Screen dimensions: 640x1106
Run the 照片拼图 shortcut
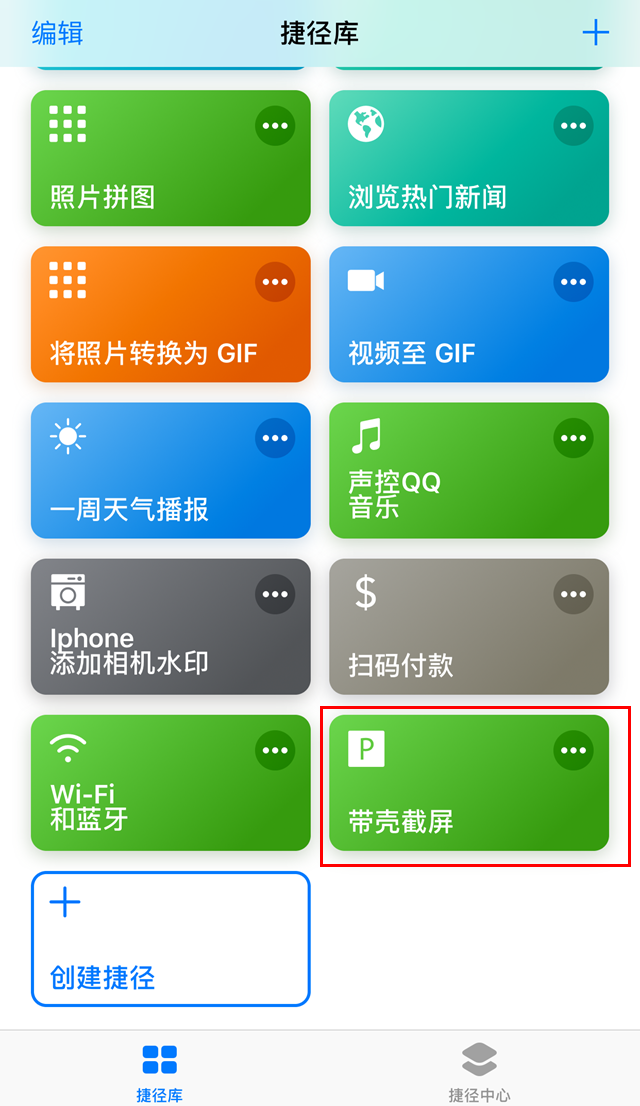click(x=171, y=158)
